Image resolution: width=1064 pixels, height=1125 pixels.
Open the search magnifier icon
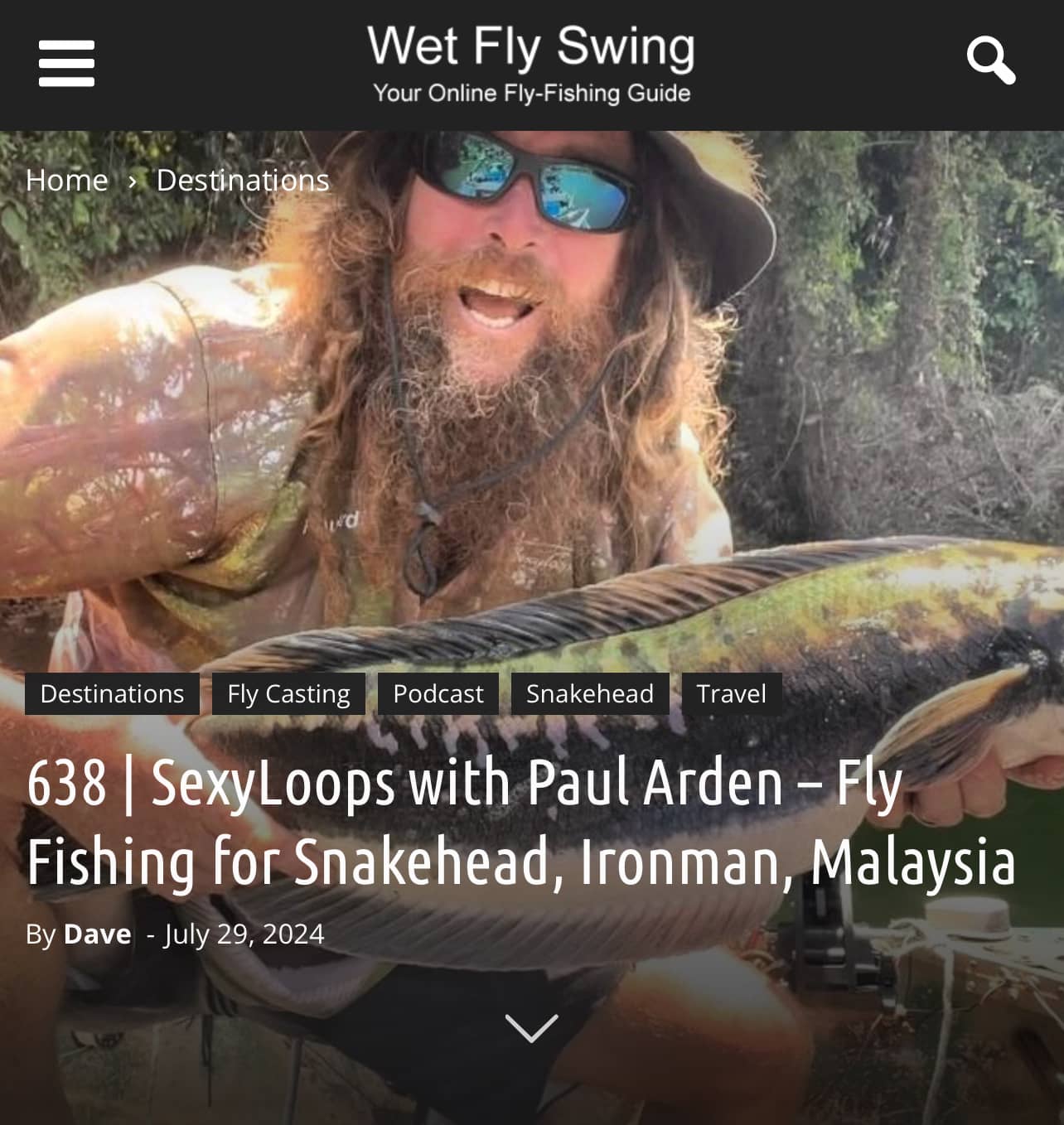(990, 60)
